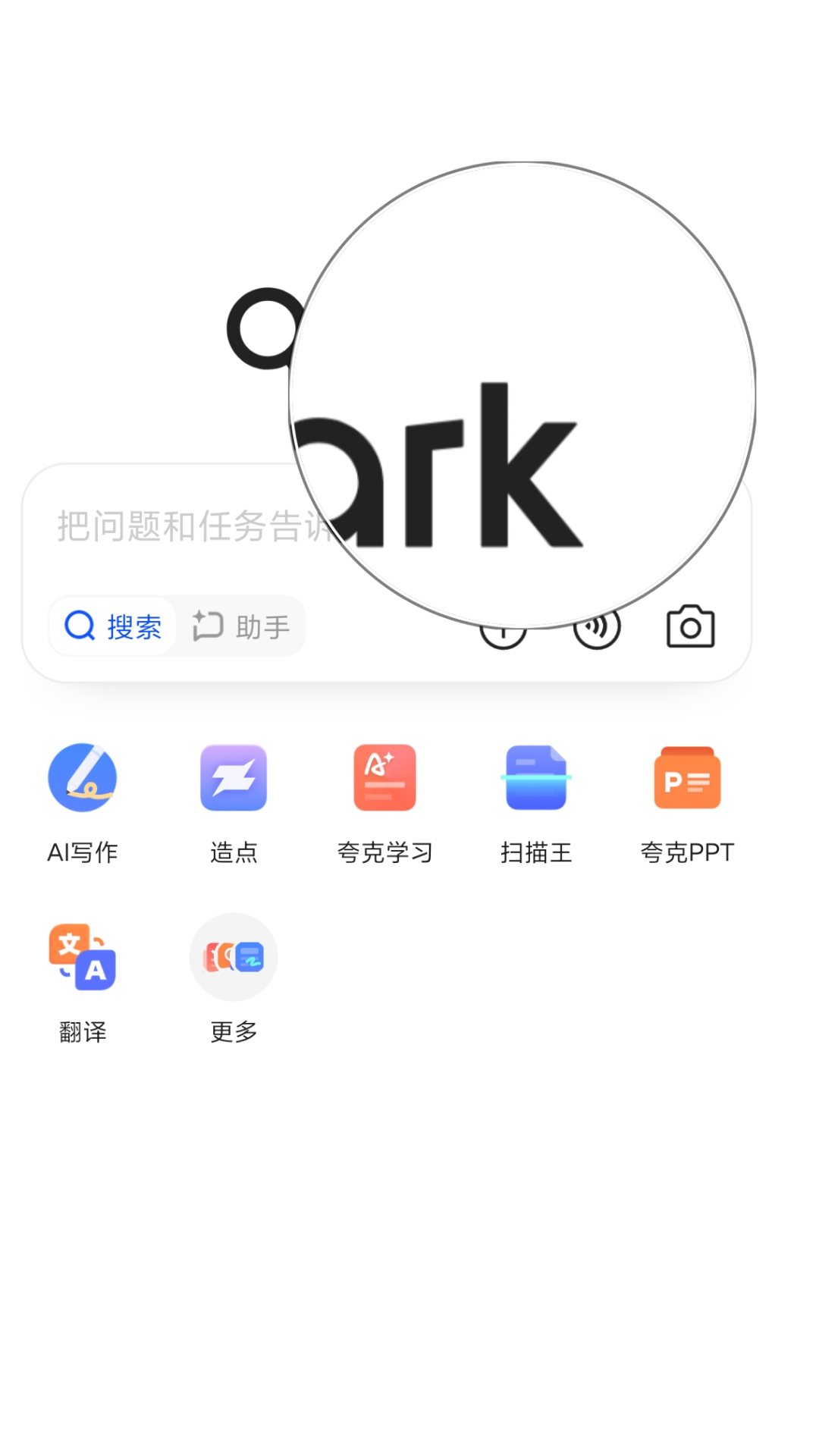
Task: Tap the 夸克PPT text label
Action: [x=686, y=852]
